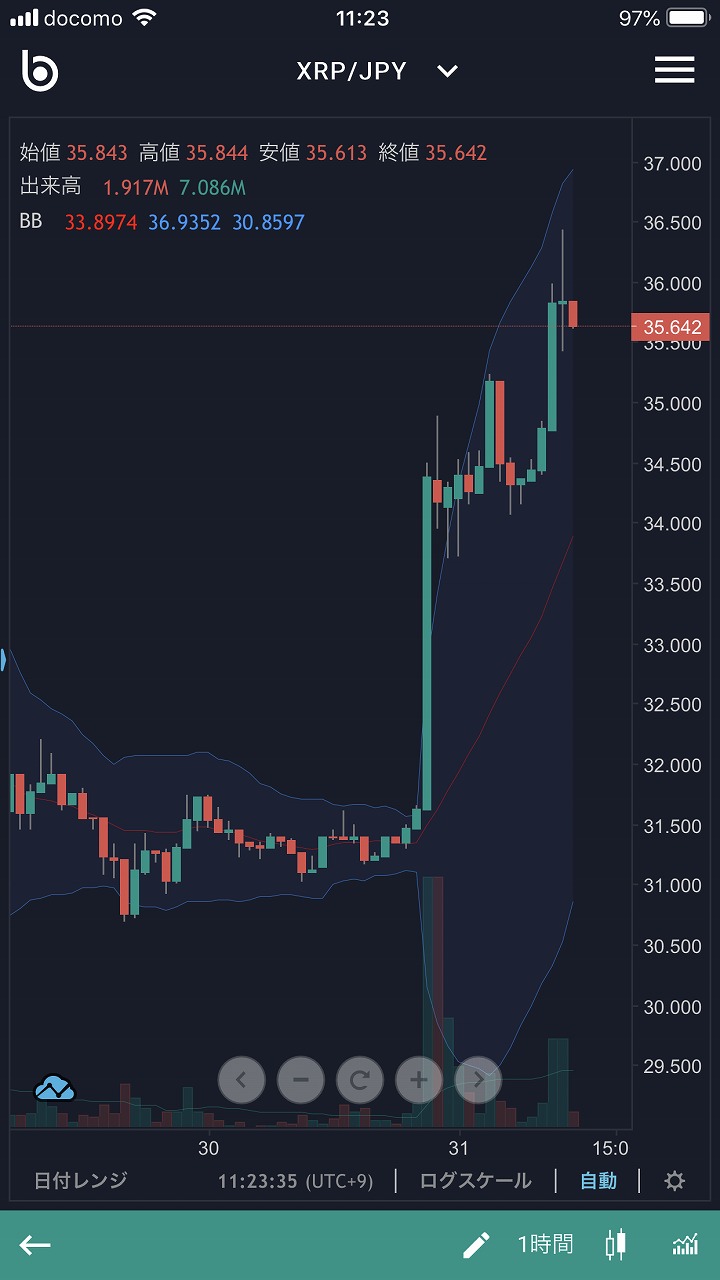720x1280 pixels.
Task: Tap the bitbank logo icon
Action: coord(40,70)
